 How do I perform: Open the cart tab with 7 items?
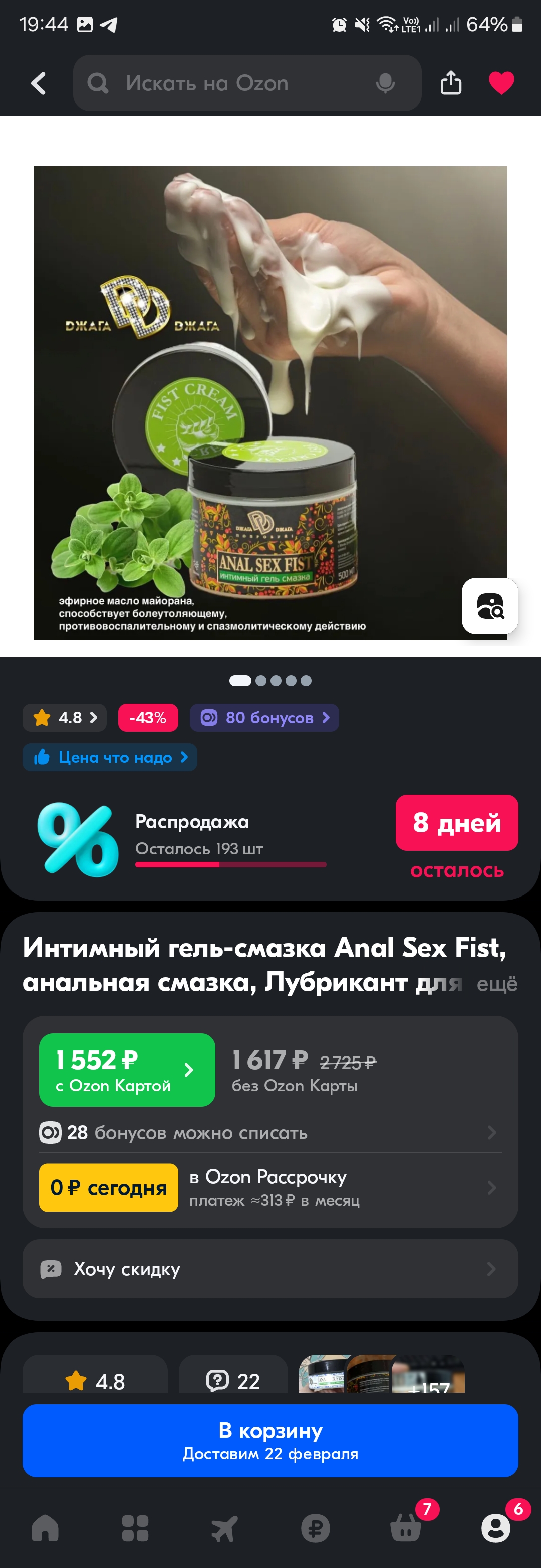pyautogui.click(x=406, y=1528)
